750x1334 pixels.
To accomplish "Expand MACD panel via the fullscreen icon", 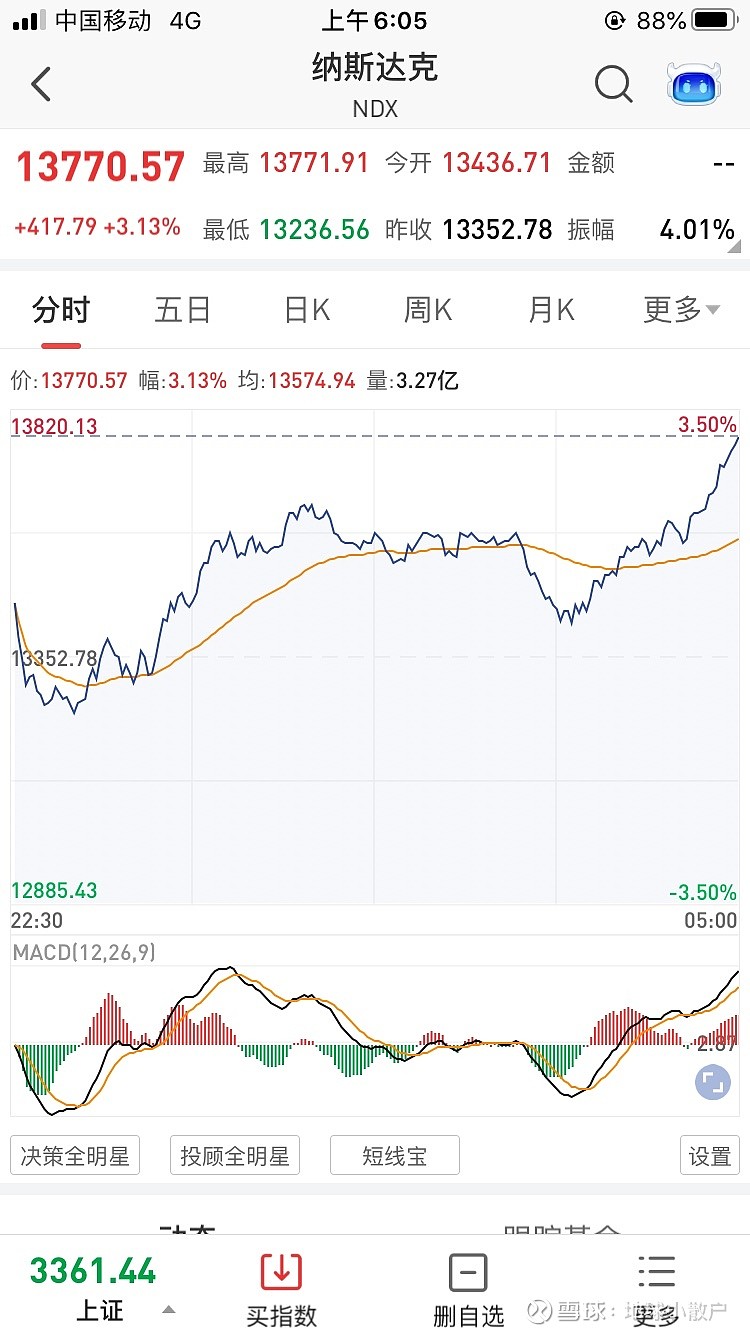I will (712, 1082).
